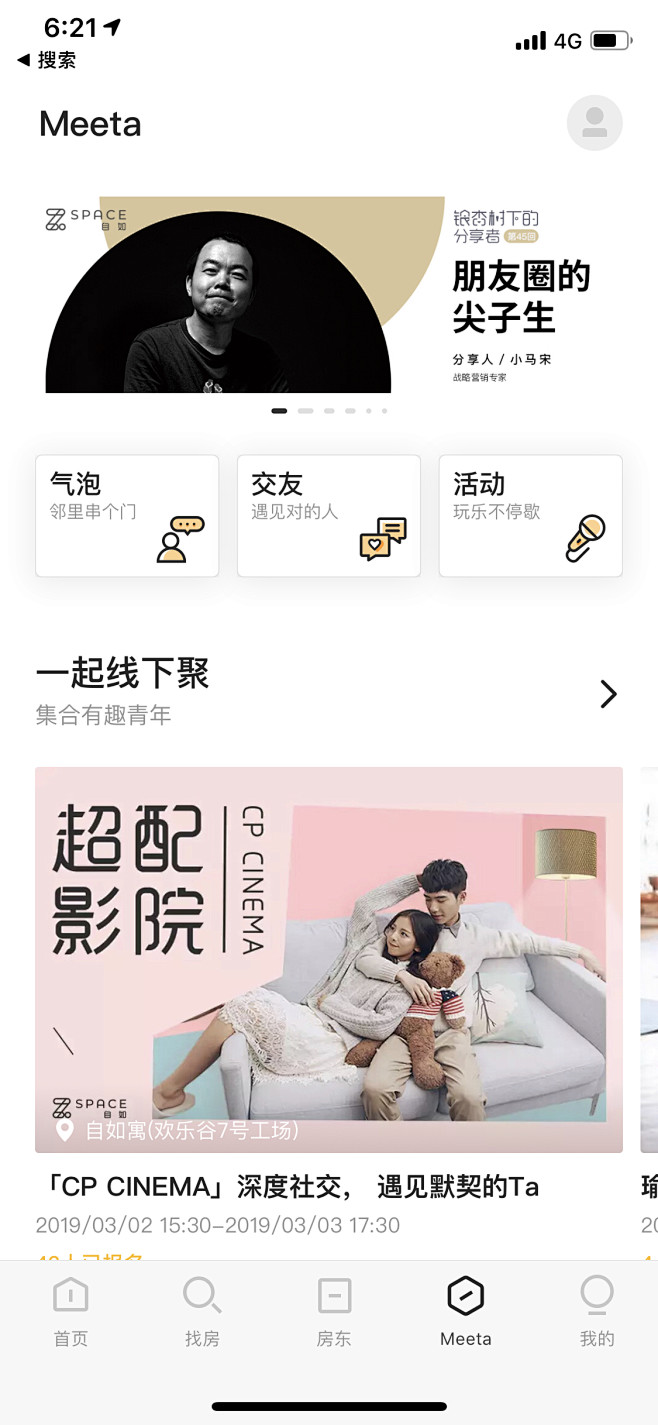Open the 交友 card

tap(328, 515)
